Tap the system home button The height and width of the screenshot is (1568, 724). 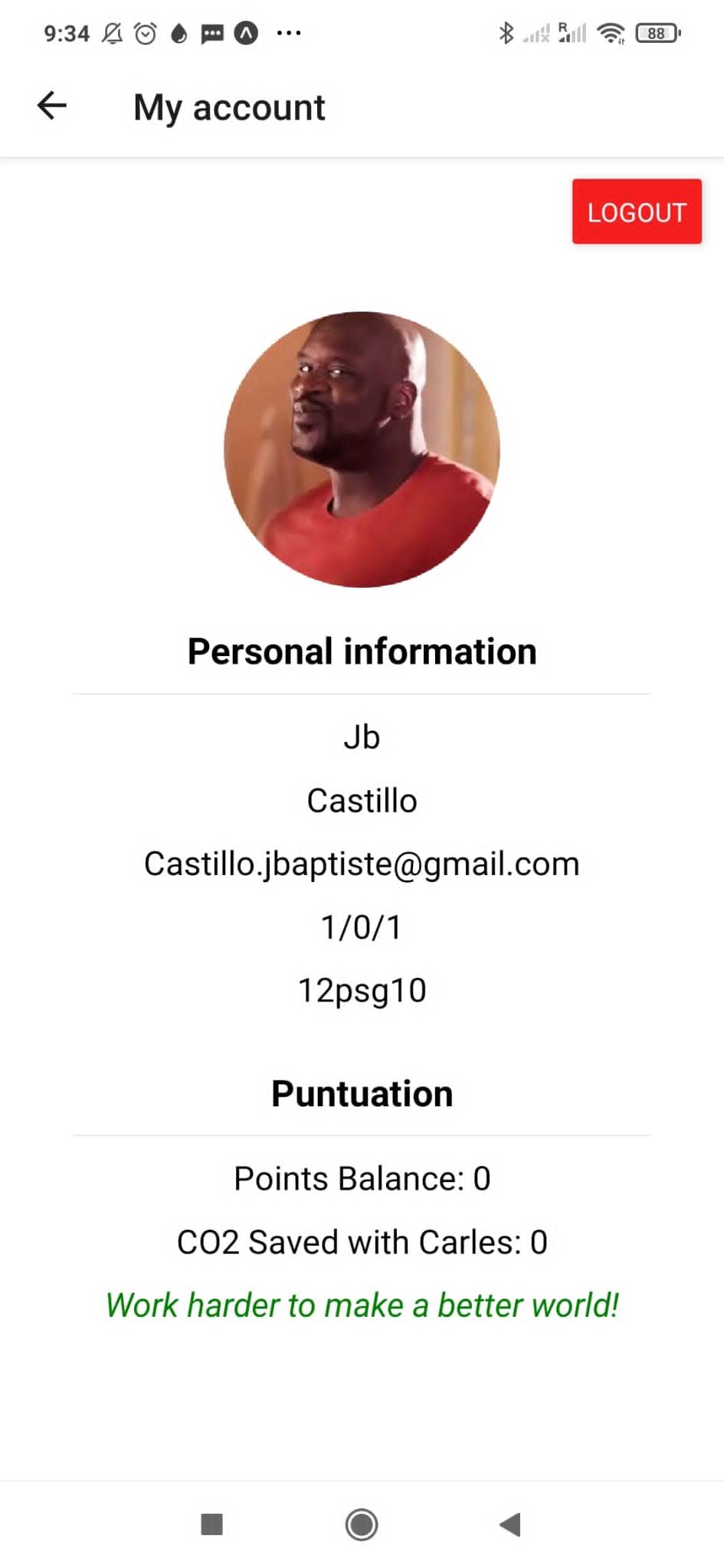362,1524
